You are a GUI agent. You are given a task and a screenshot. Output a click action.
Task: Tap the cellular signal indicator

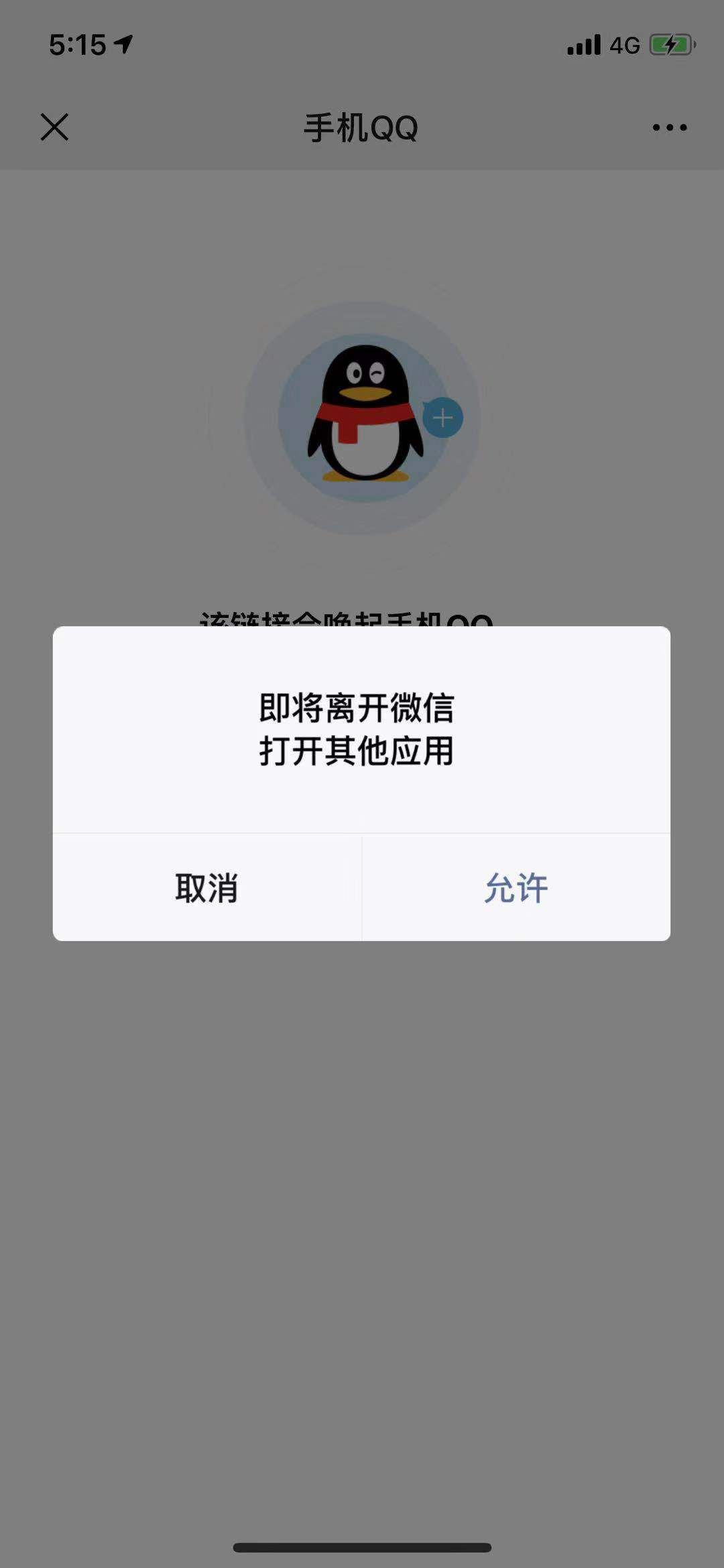point(583,44)
